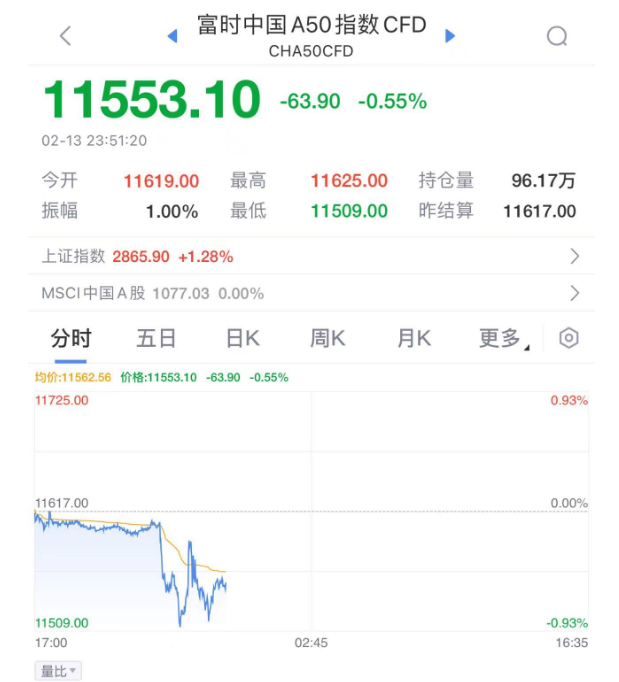
Task: Switch to the 周K chart tab
Action: [x=327, y=338]
